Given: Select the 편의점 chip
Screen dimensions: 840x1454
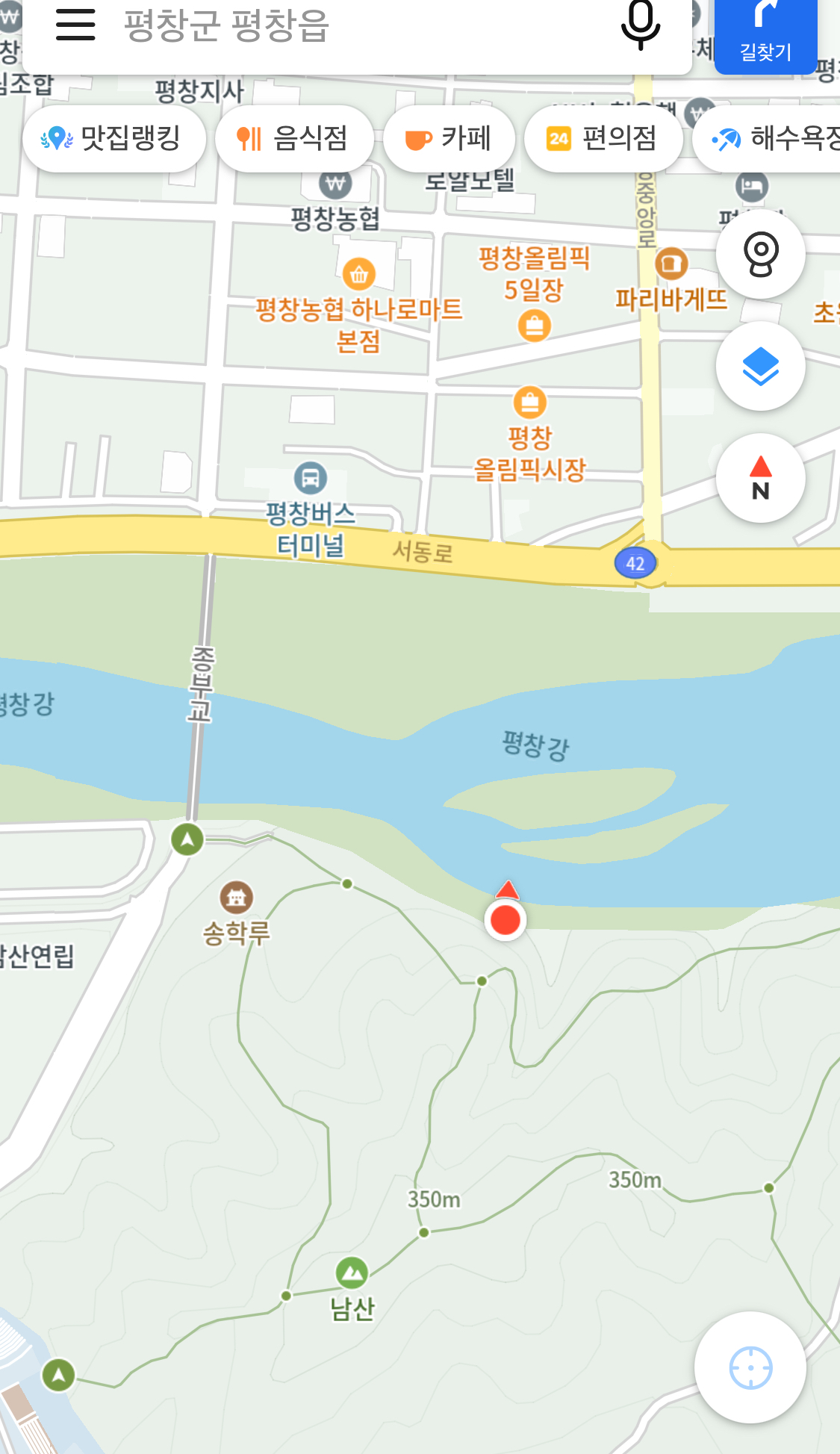Looking at the screenshot, I should pos(603,139).
